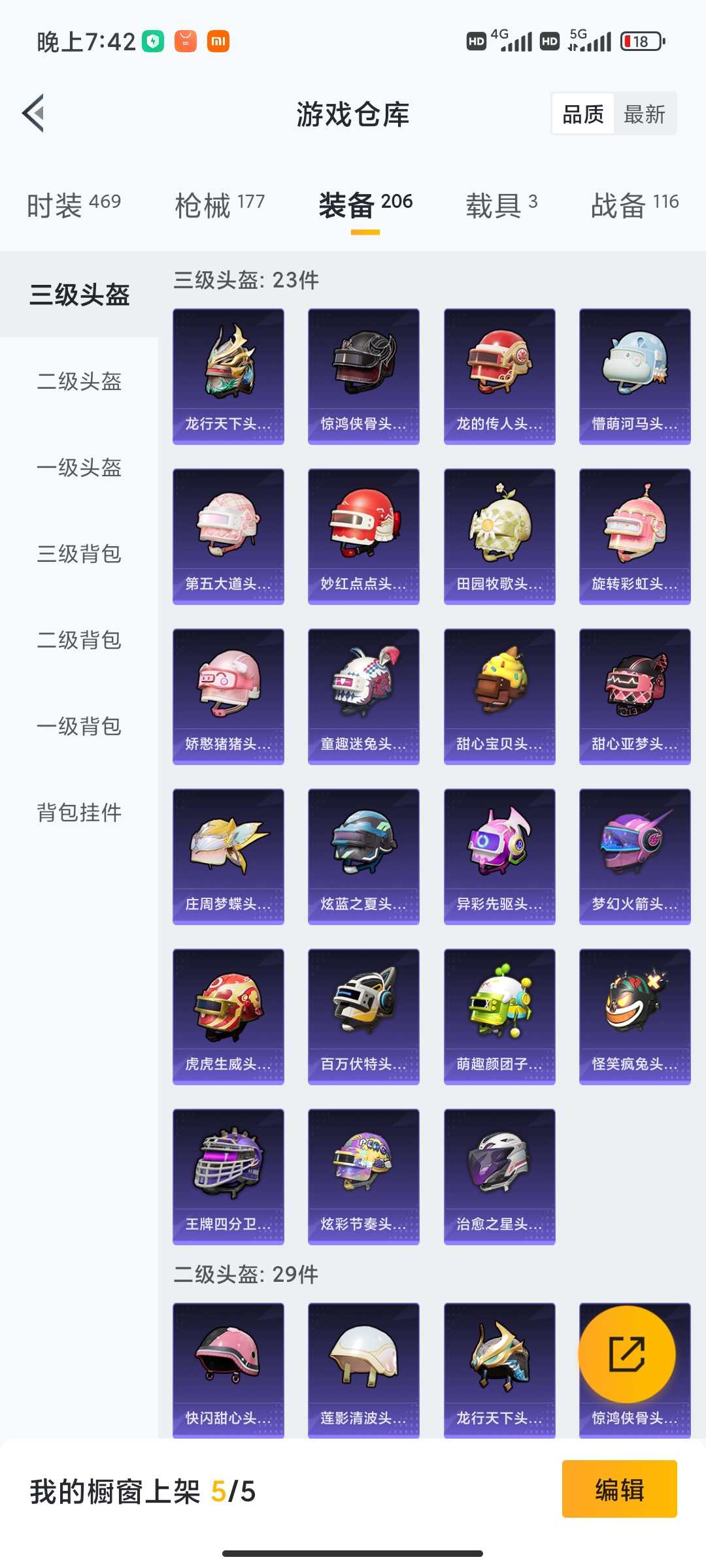The width and height of the screenshot is (706, 1568).
Task: Open the 战备 tab
Action: (635, 204)
